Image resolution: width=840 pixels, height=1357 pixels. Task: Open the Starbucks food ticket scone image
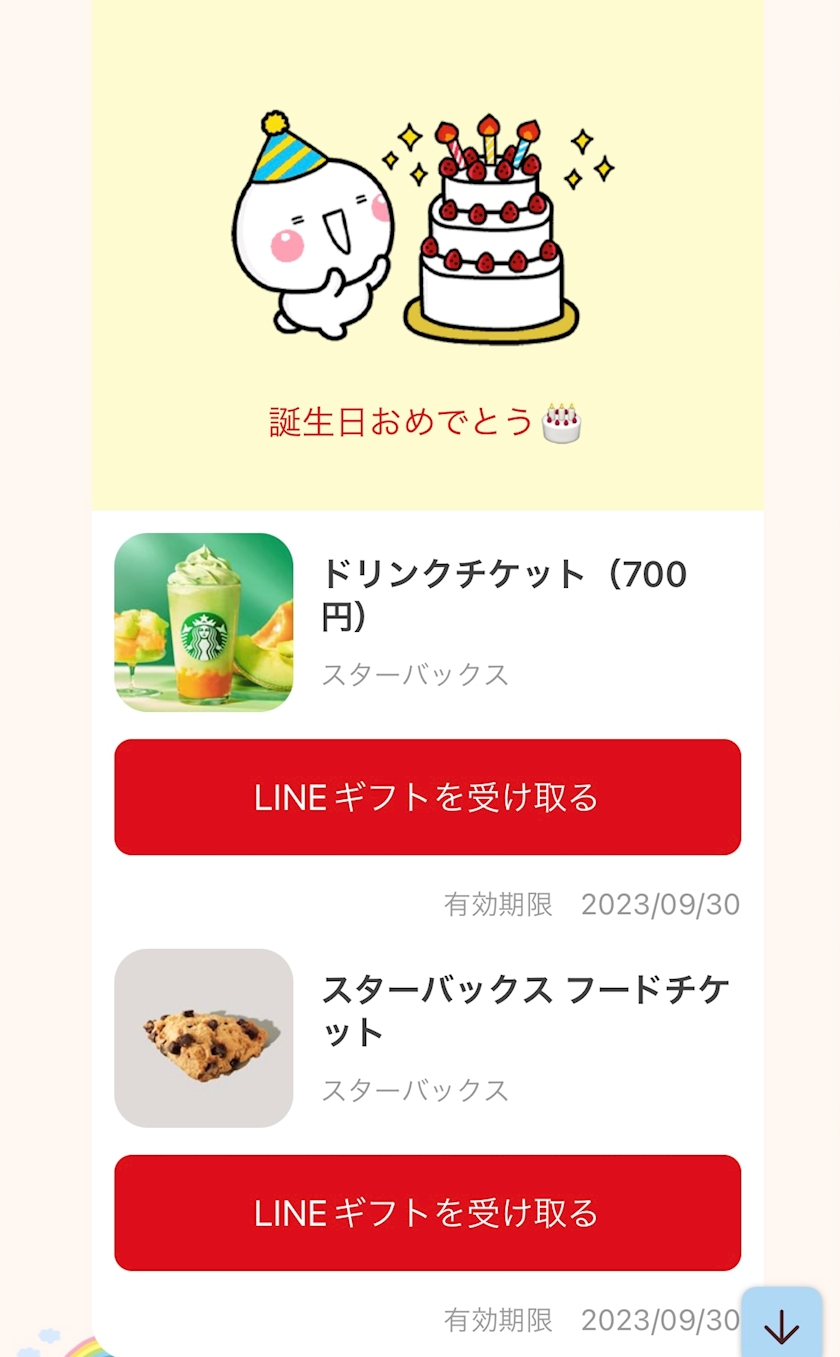204,1038
